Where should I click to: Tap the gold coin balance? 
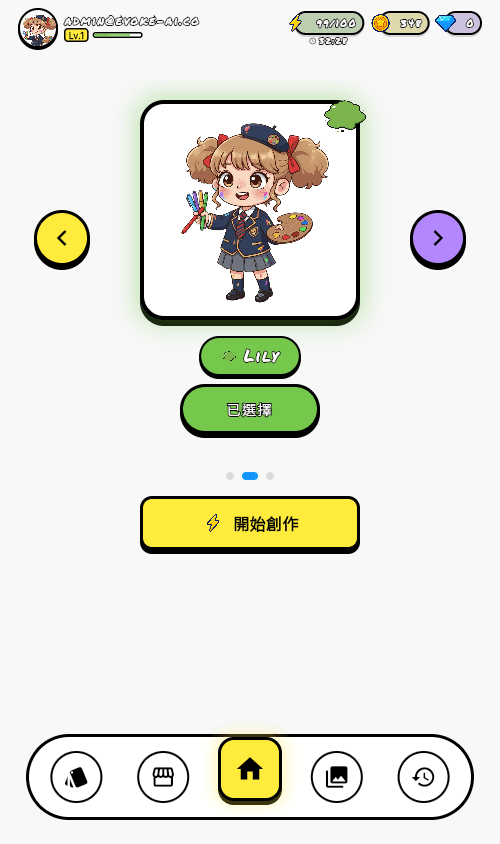coord(400,23)
